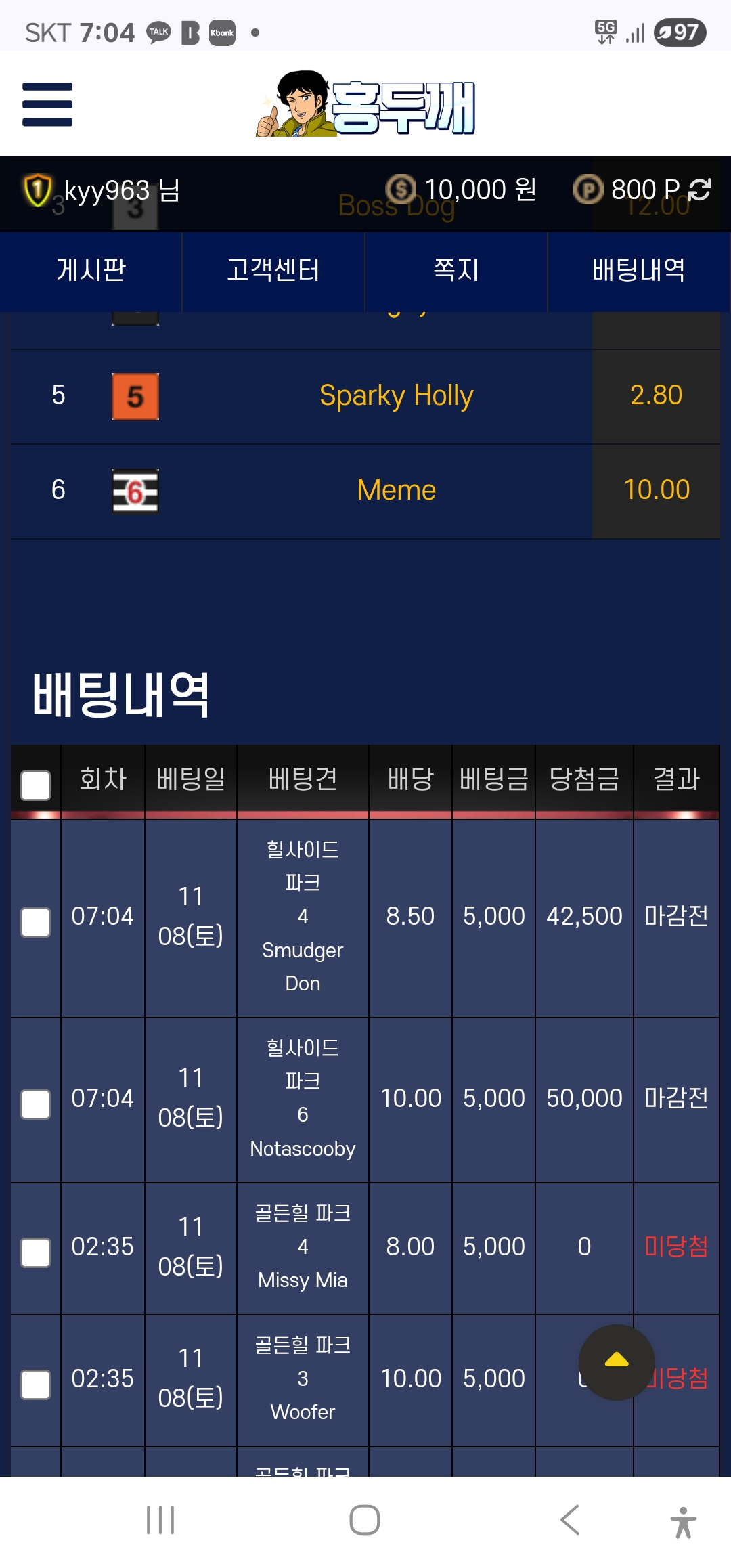The height and width of the screenshot is (1568, 731).
Task: Check the Missy Mia bet row
Action: click(x=36, y=1253)
